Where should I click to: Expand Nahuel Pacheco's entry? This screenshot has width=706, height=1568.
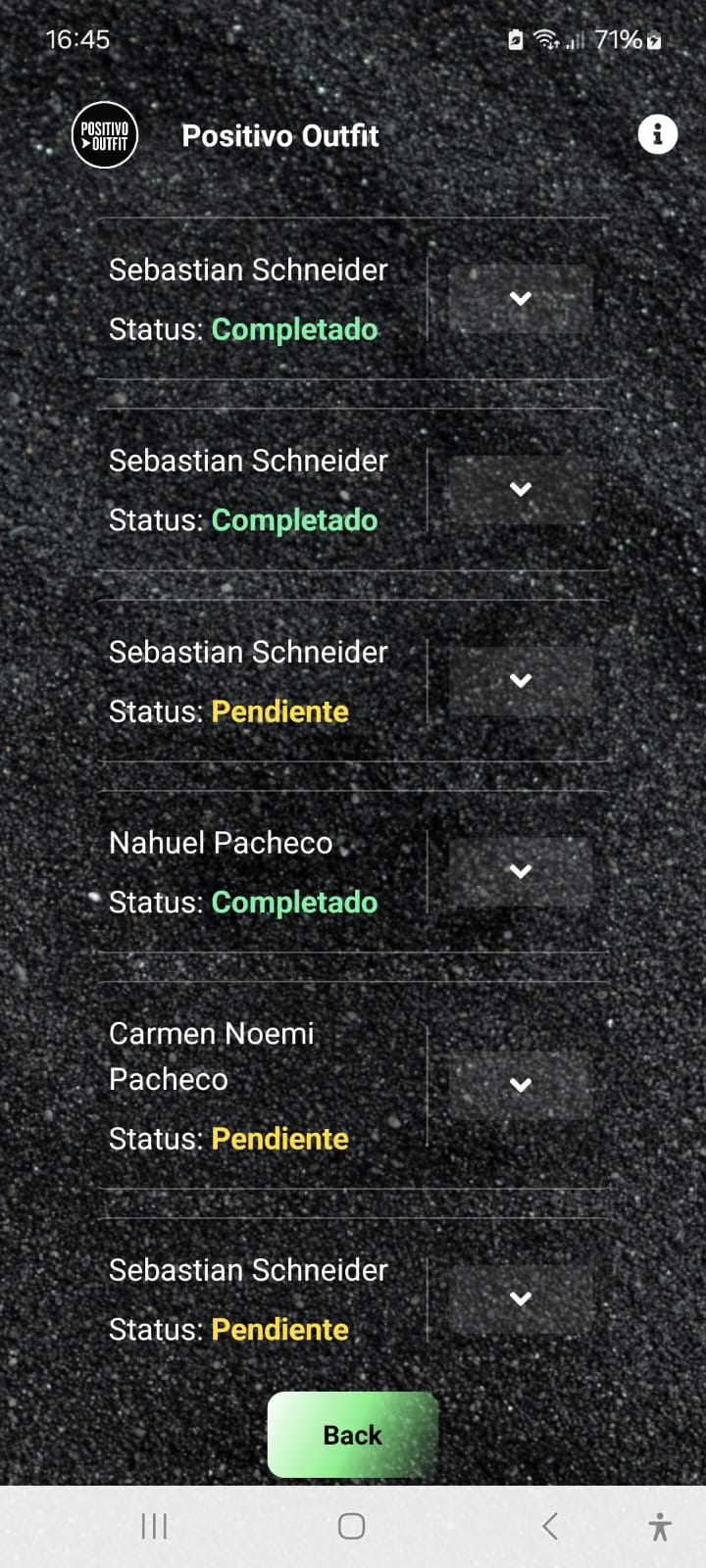[x=521, y=871]
